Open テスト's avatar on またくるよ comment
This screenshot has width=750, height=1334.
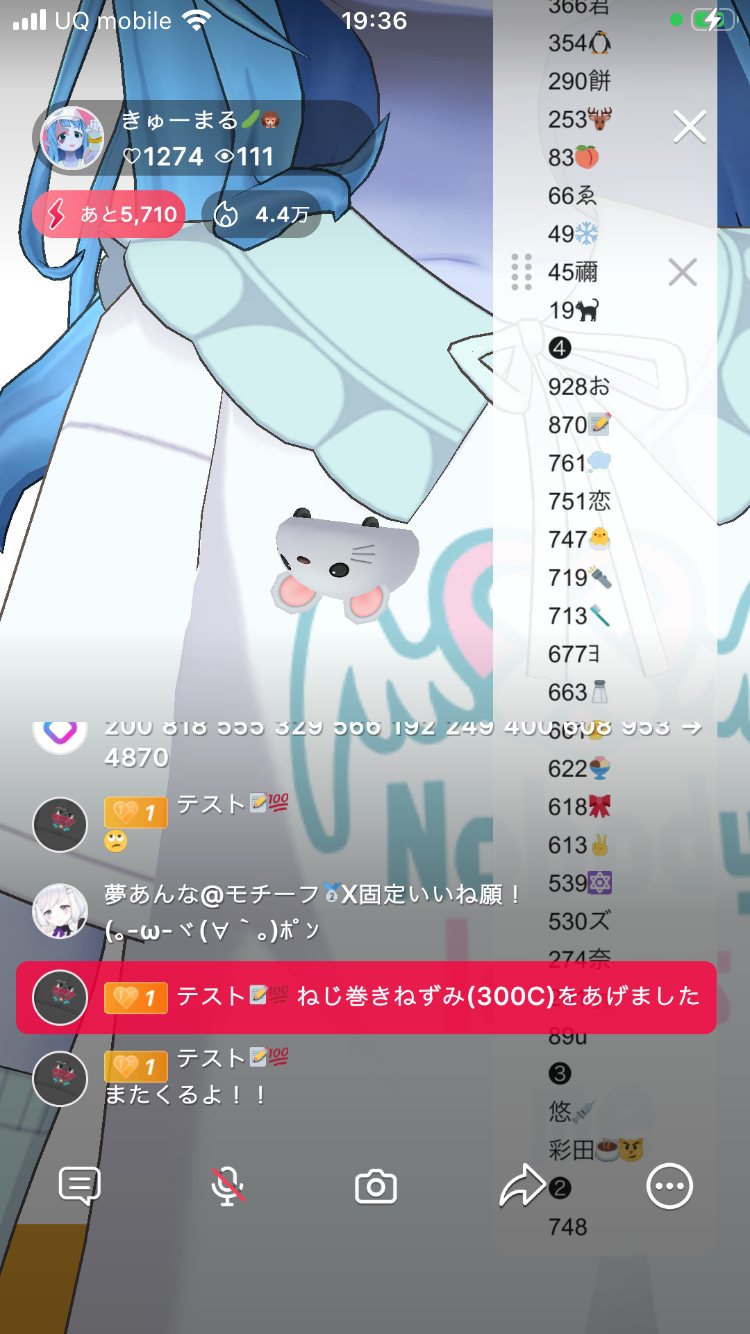[60, 1078]
